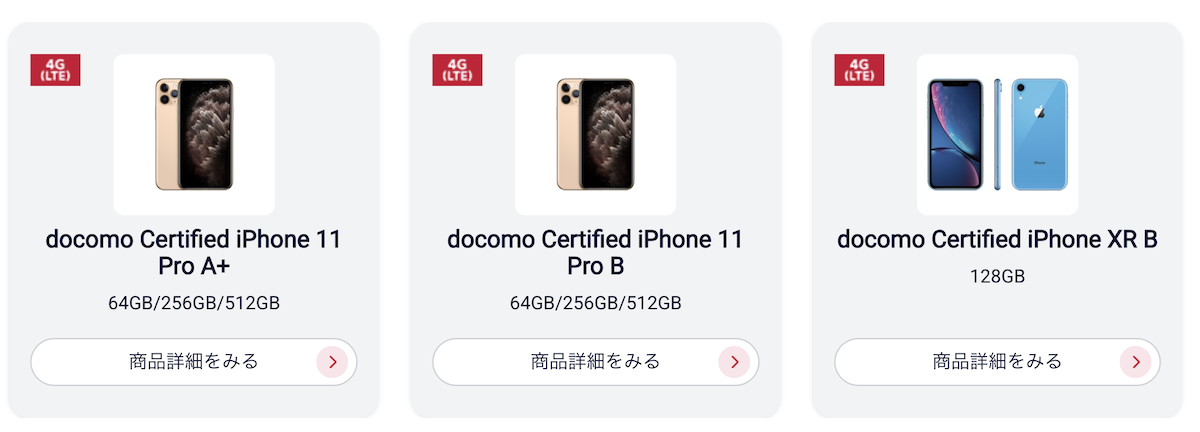This screenshot has height=432, width=1200.
Task: Tap the iPhone 11 Pro A+ product image
Action: [x=194, y=134]
